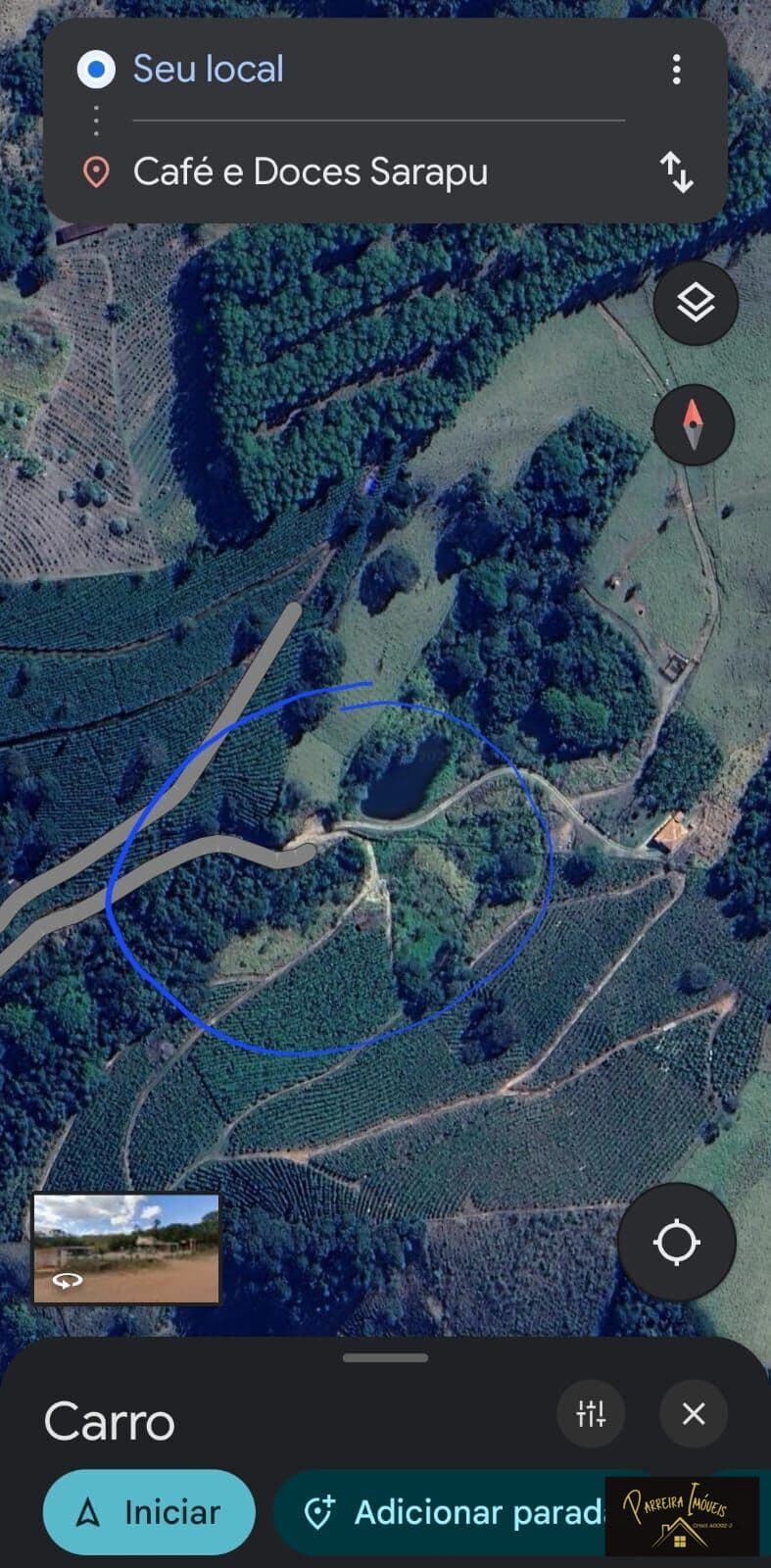Screen dimensions: 771x1568
Task: Open the Street View preview thumbnail
Action: pyautogui.click(x=127, y=1249)
